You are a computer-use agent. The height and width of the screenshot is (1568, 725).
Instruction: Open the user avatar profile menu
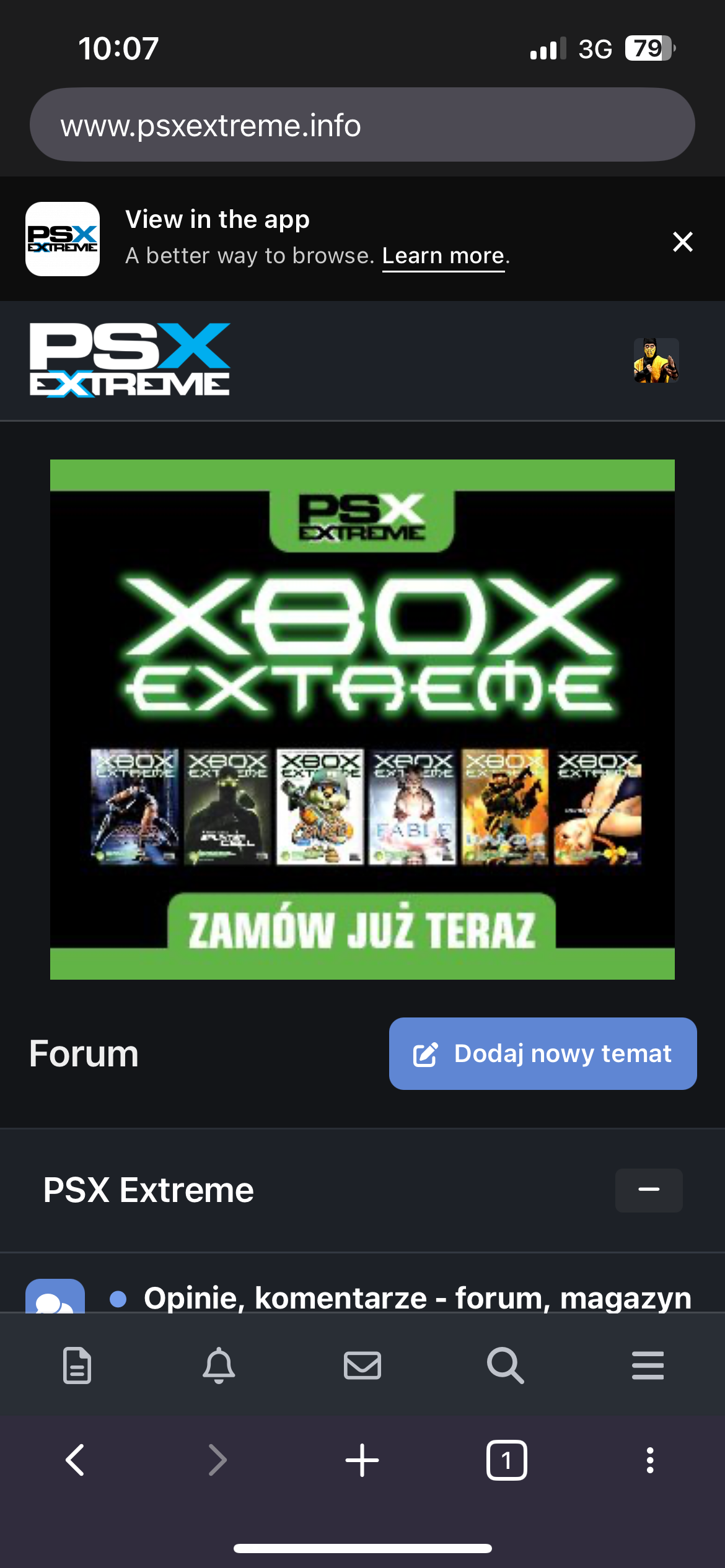click(656, 360)
